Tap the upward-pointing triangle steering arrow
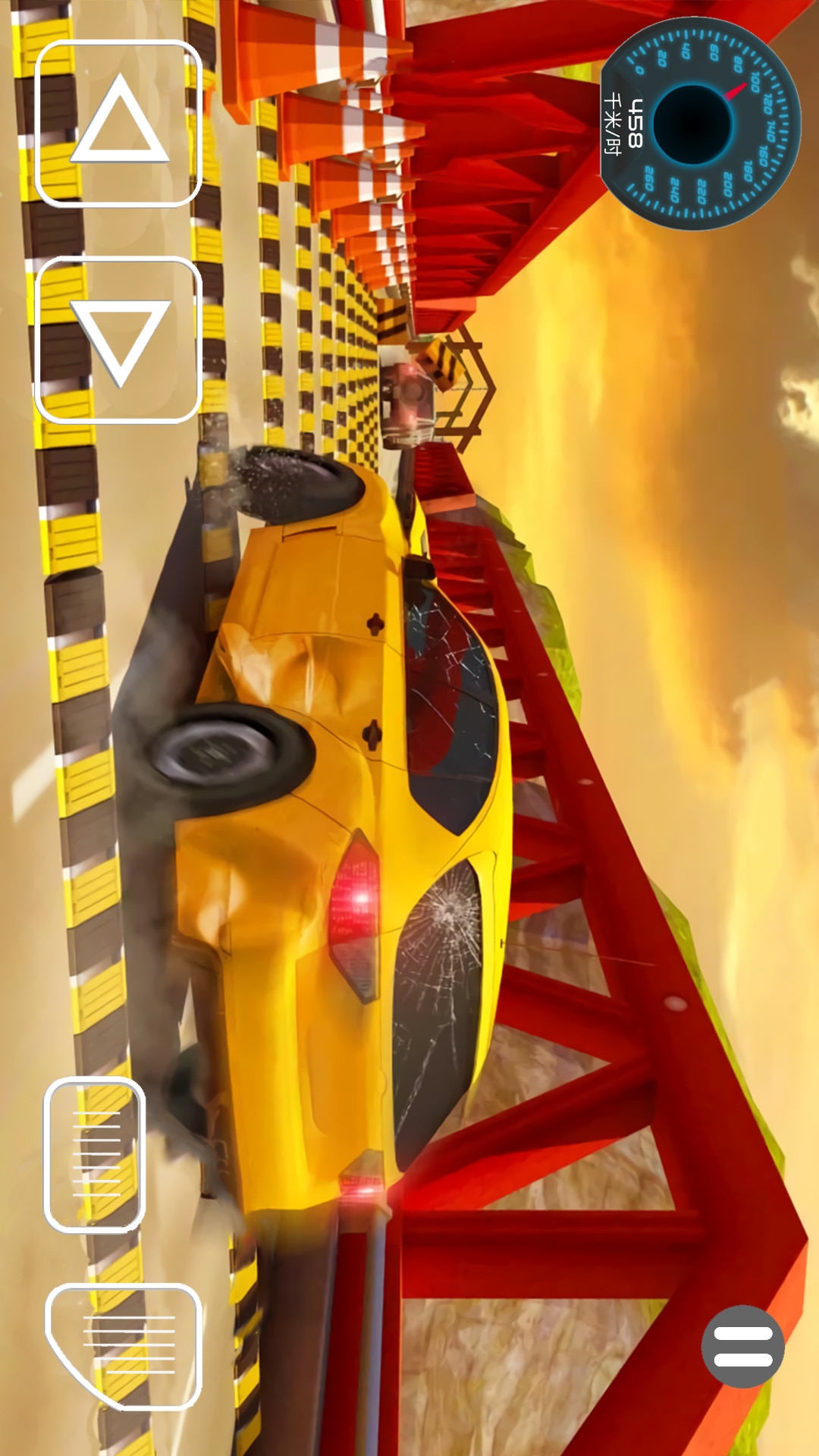Viewport: 819px width, 1456px height. (118, 124)
